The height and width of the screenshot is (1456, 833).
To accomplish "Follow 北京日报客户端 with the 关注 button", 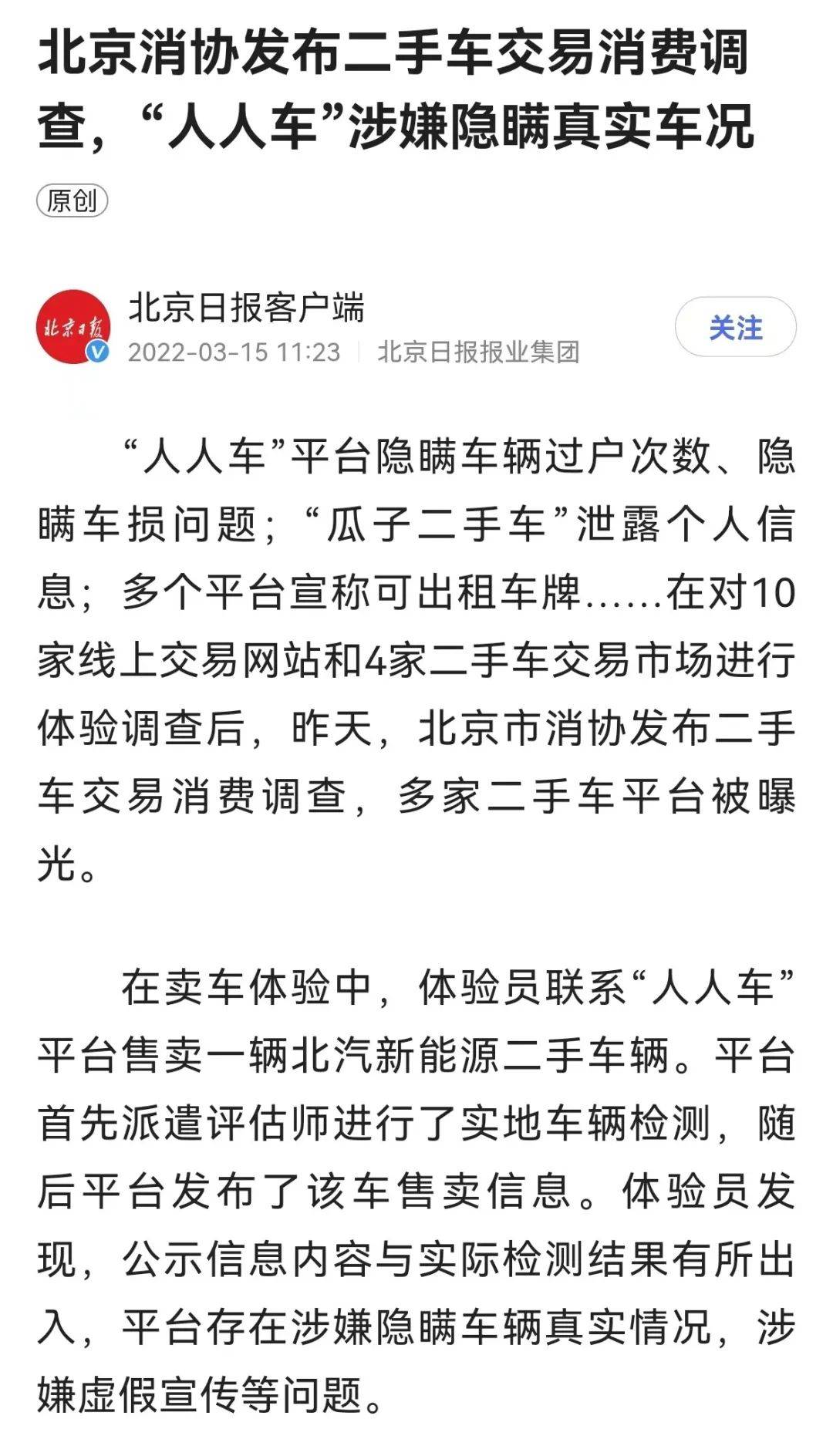I will coord(735,327).
